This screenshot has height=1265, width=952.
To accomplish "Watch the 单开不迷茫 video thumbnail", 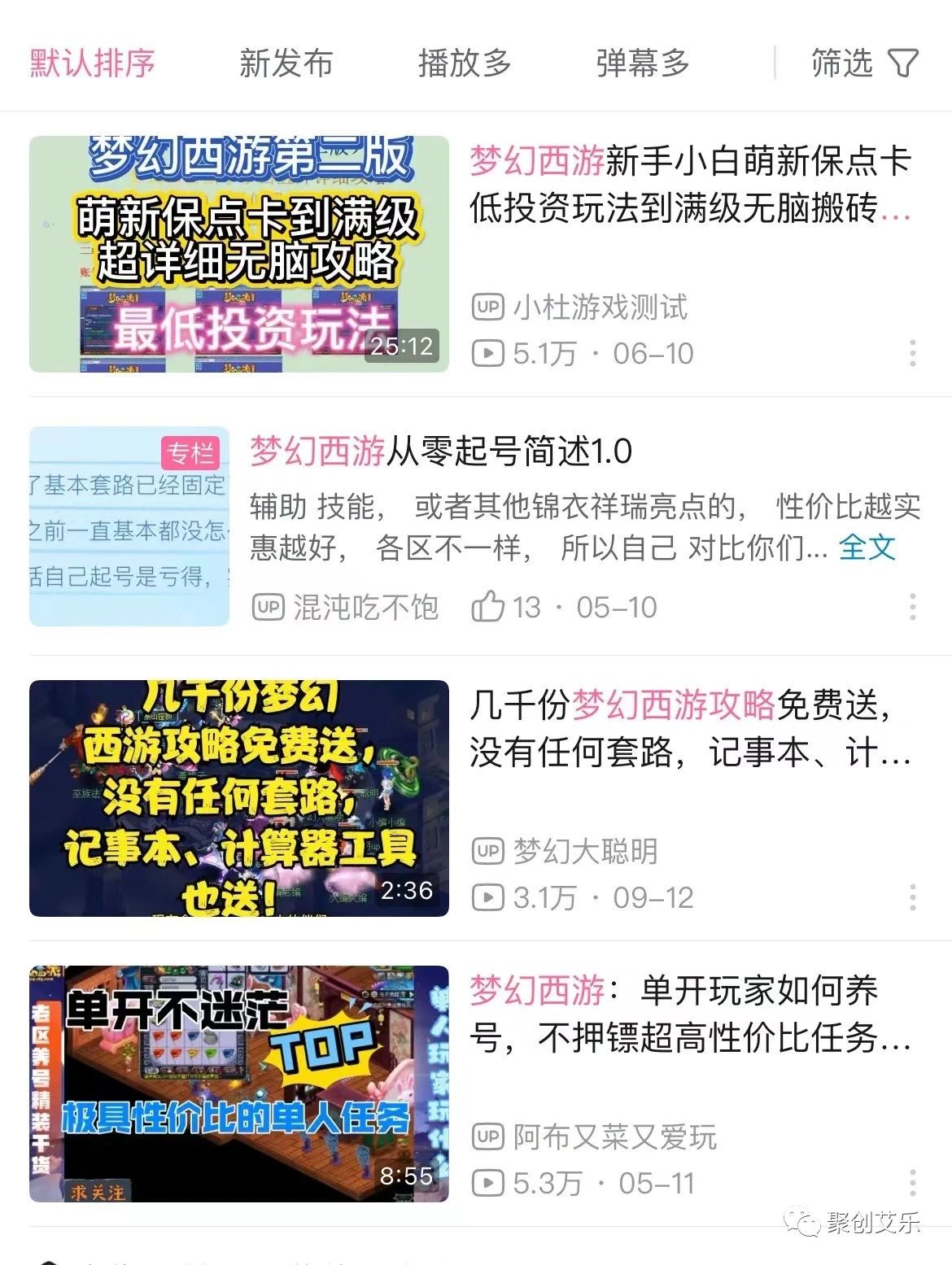I will pos(239,1084).
